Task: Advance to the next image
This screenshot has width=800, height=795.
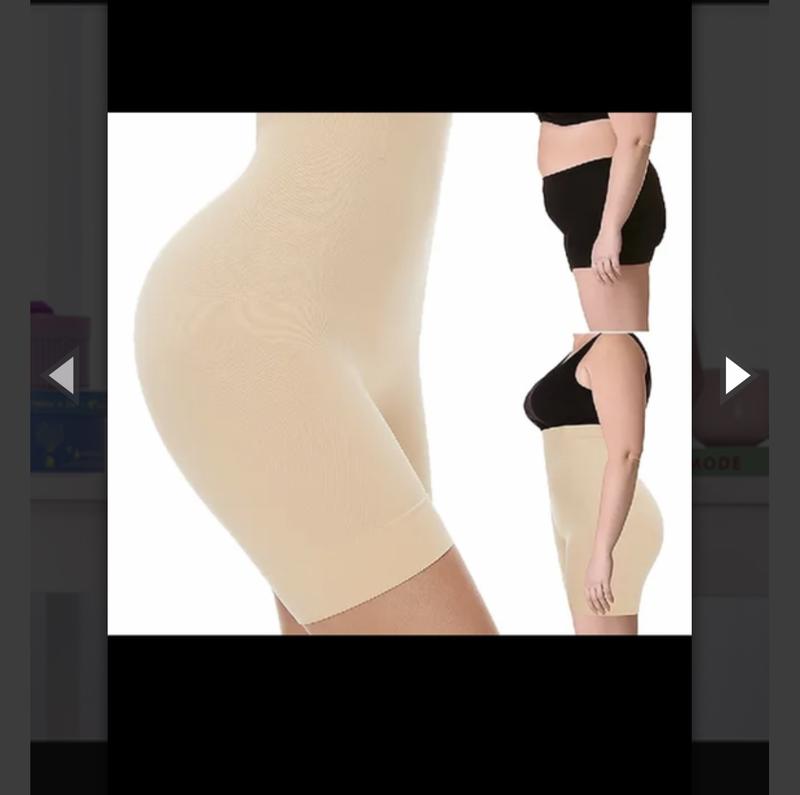Action: point(737,376)
